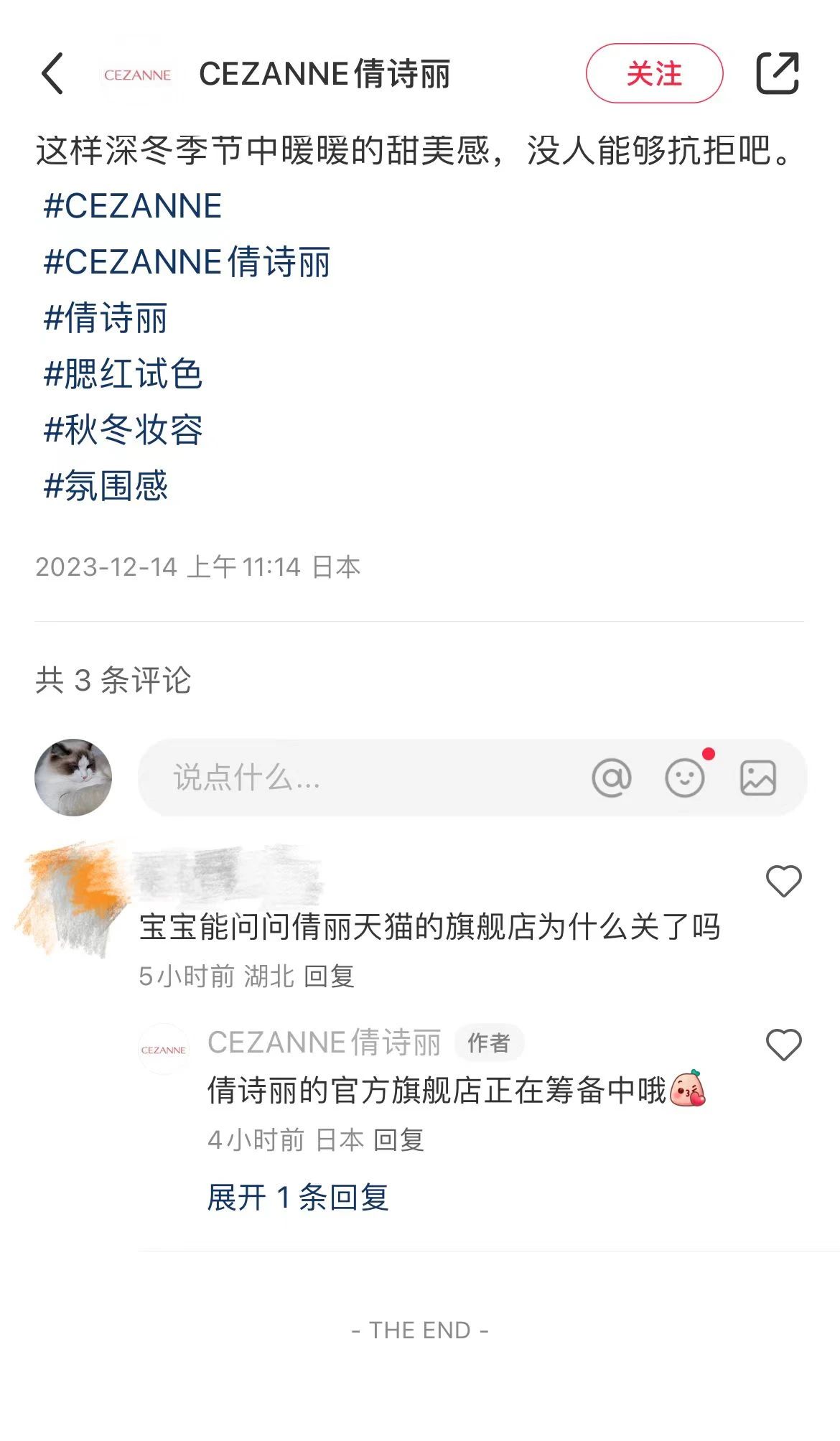Open the emoji picker in the comment box
The width and height of the screenshot is (840, 1441).
coord(684,778)
